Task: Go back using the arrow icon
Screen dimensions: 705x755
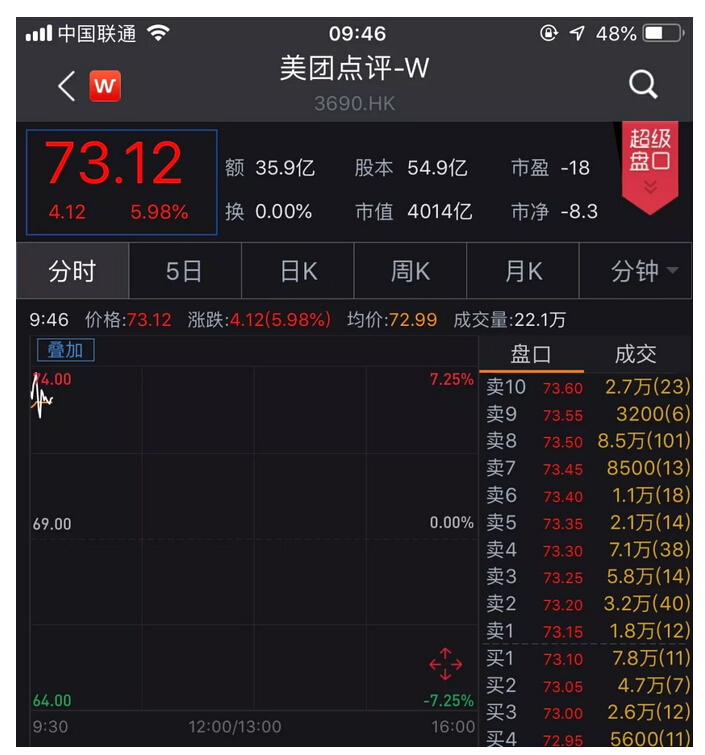Action: pyautogui.click(x=67, y=86)
